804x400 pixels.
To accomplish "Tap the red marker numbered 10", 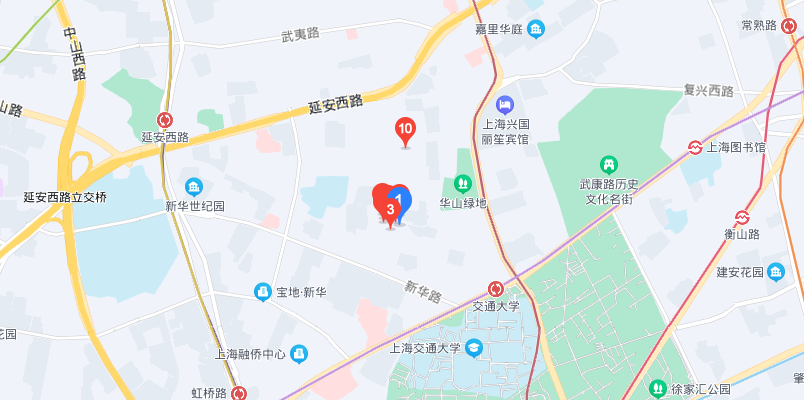I will [x=405, y=129].
